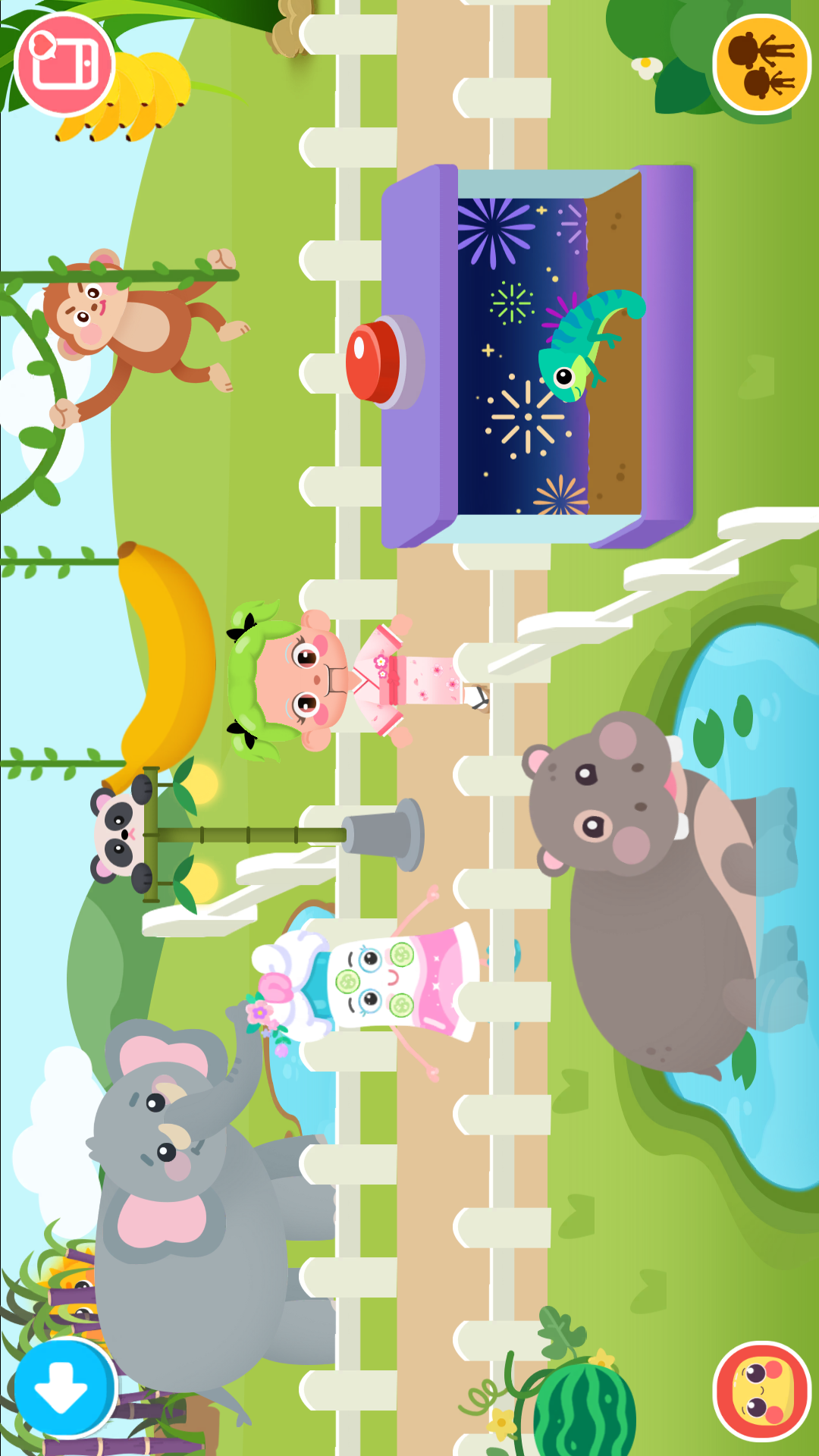
Task: Open the orange characters selection button
Action: point(761,65)
